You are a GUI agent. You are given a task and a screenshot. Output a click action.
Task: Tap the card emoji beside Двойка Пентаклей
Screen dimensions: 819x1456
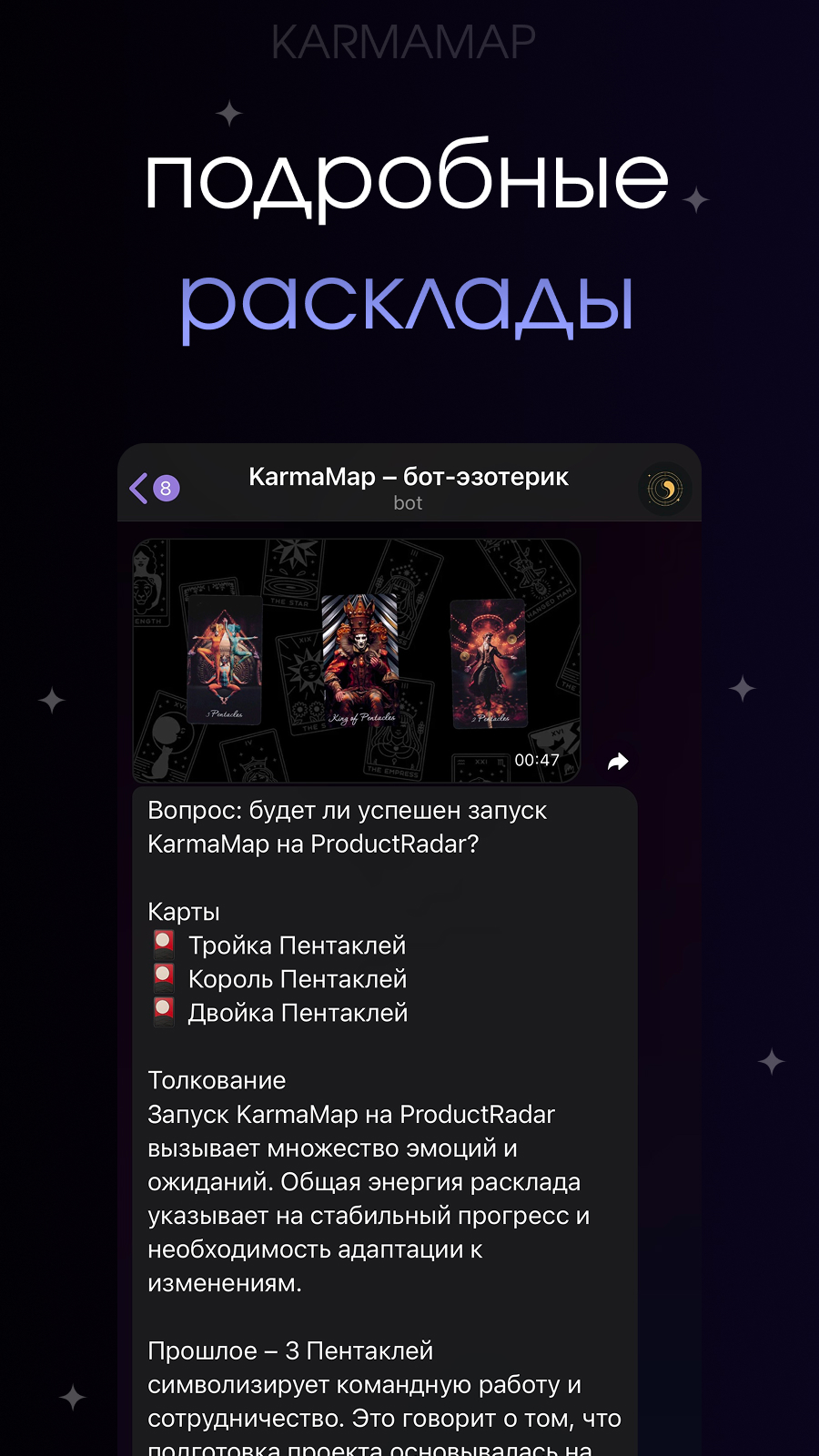click(x=163, y=1012)
